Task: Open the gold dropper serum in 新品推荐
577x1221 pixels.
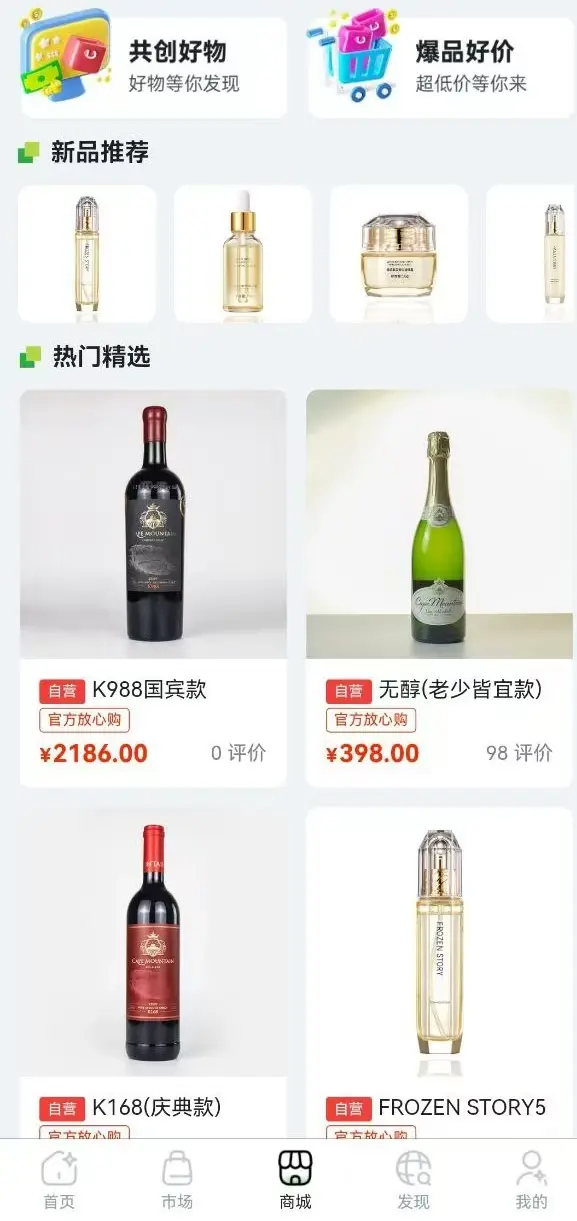Action: [x=243, y=254]
